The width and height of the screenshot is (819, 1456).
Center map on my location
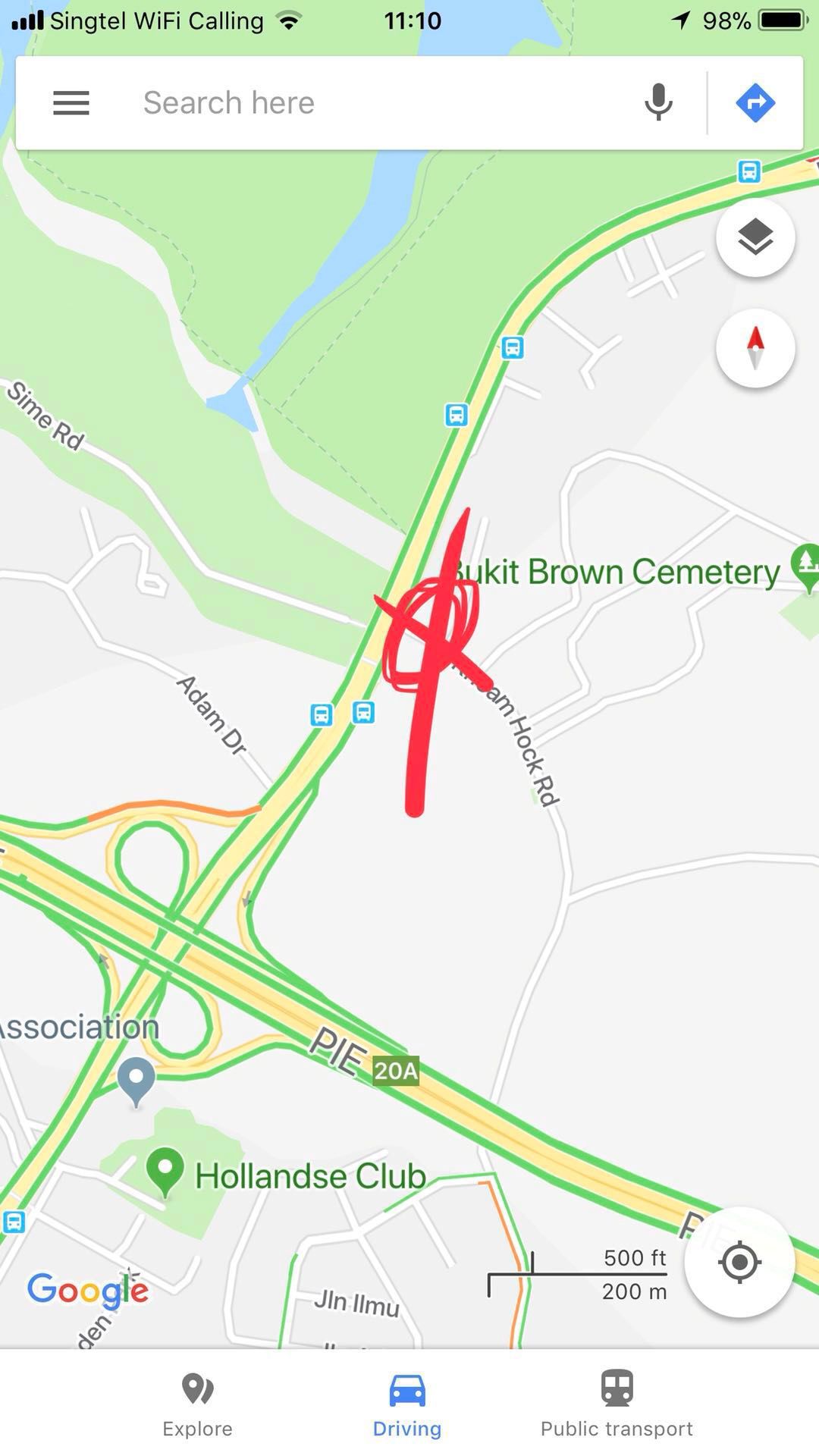(x=739, y=1263)
